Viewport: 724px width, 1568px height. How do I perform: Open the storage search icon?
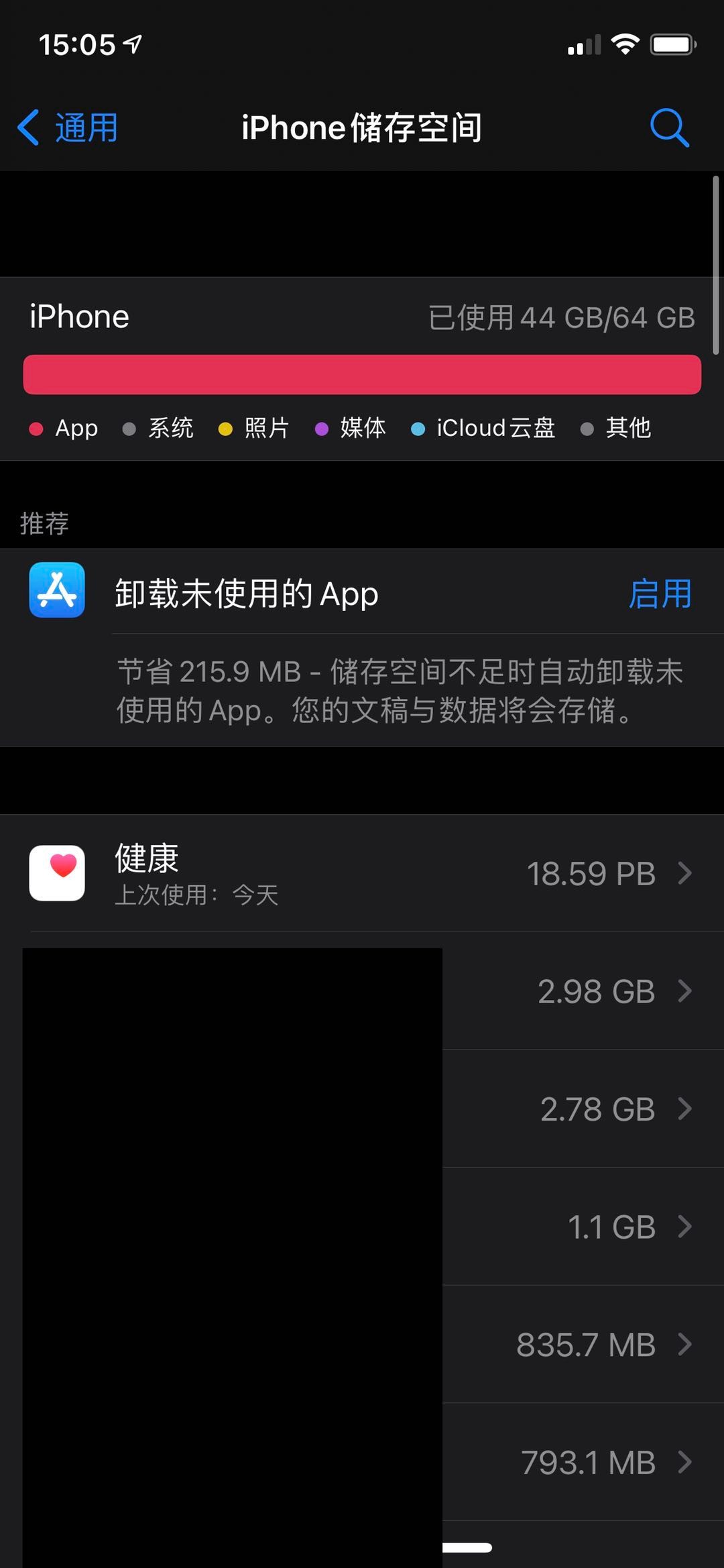click(669, 127)
